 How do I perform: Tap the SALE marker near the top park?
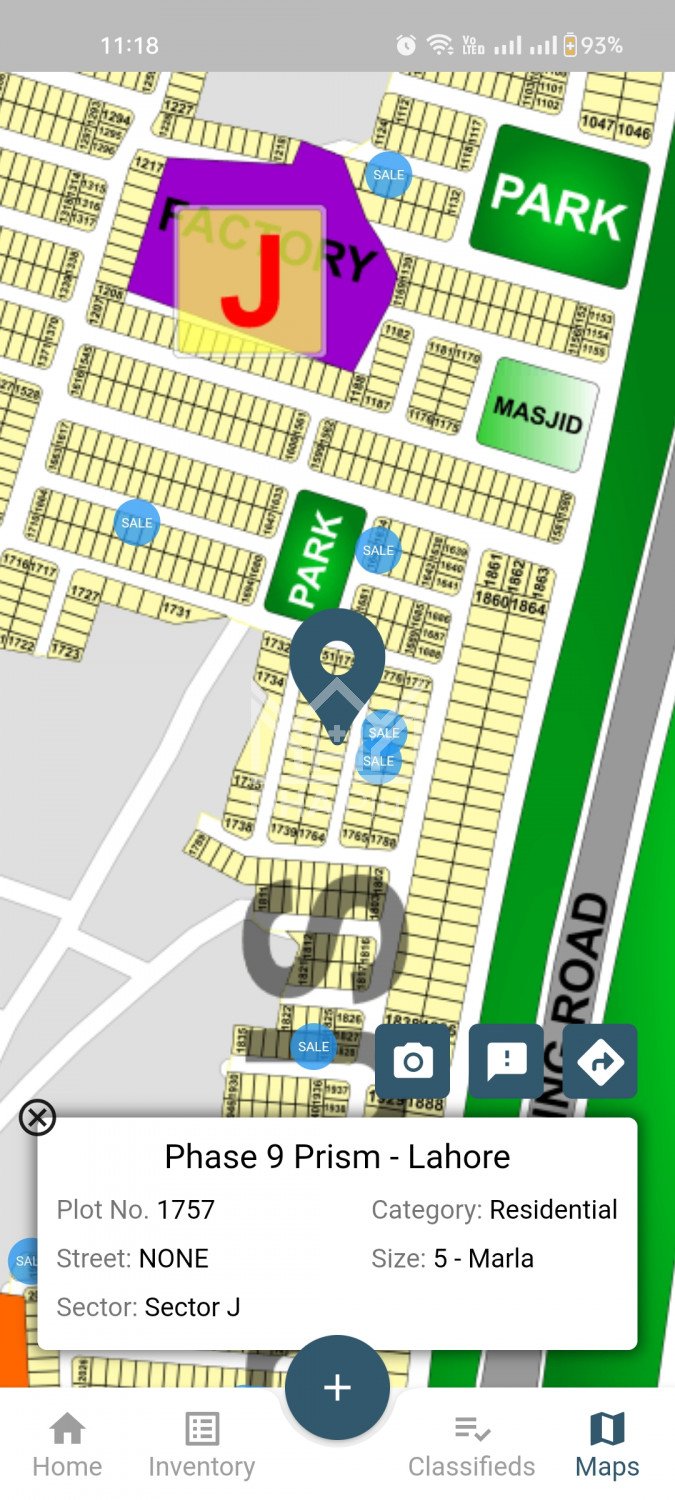pyautogui.click(x=388, y=175)
